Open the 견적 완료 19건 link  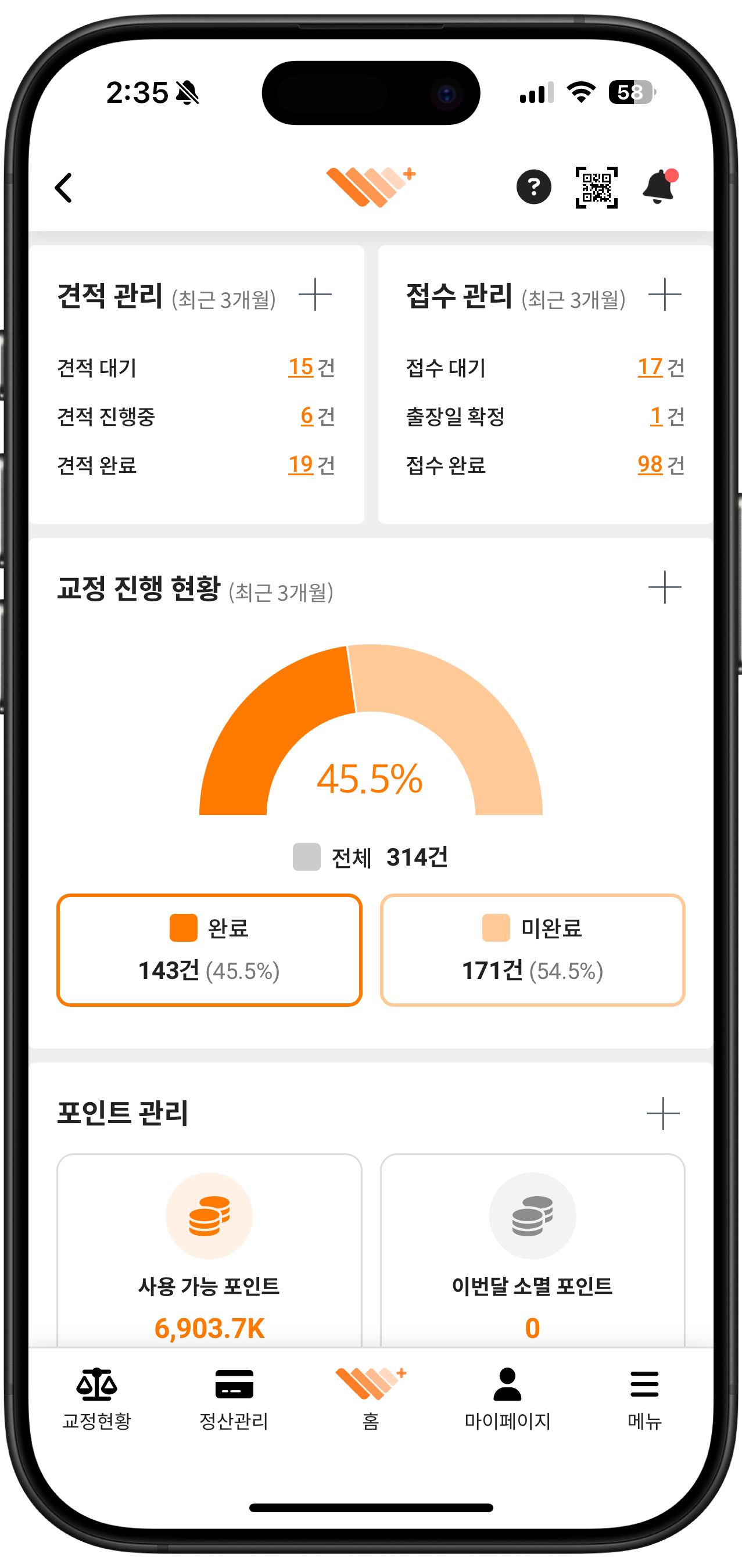[301, 465]
